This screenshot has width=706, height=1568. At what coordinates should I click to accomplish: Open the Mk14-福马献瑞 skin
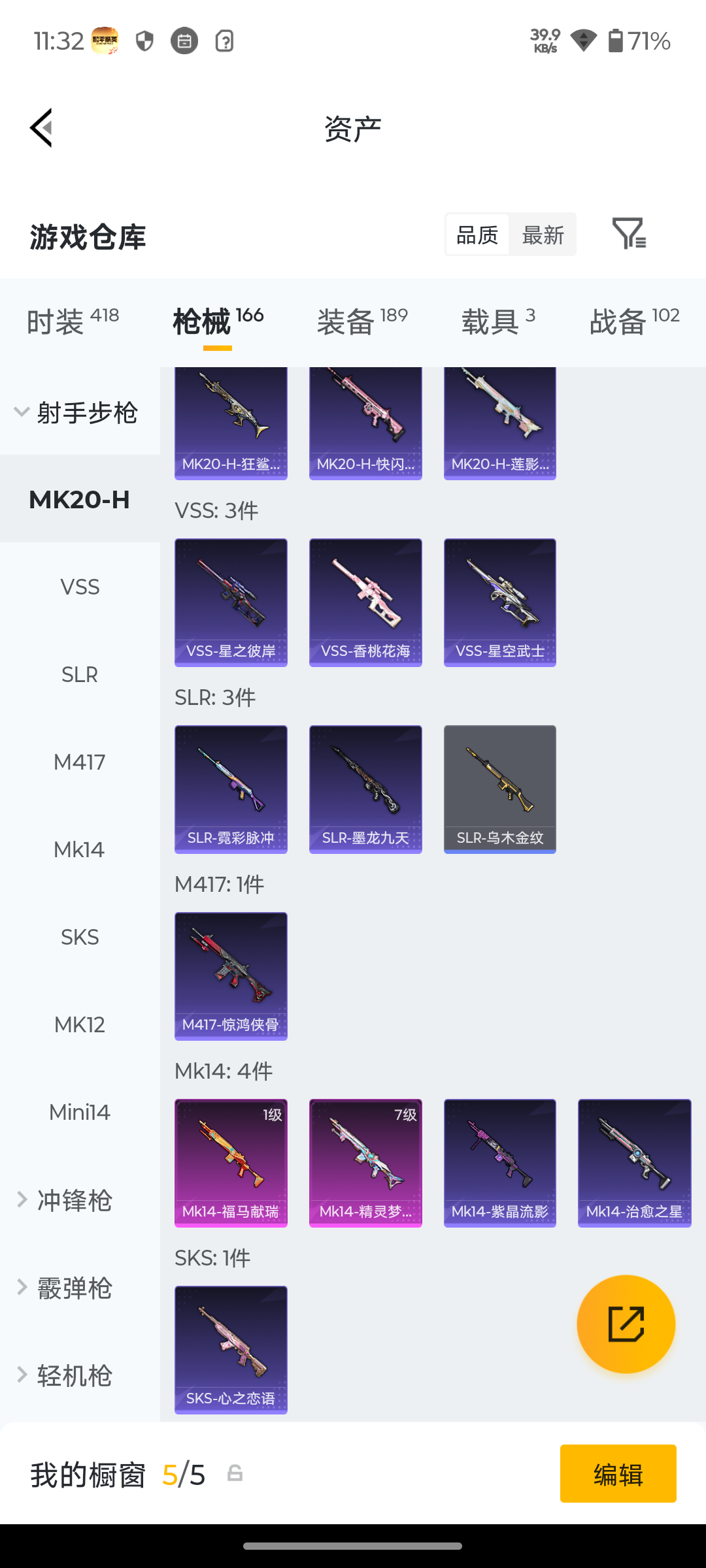tap(231, 1163)
